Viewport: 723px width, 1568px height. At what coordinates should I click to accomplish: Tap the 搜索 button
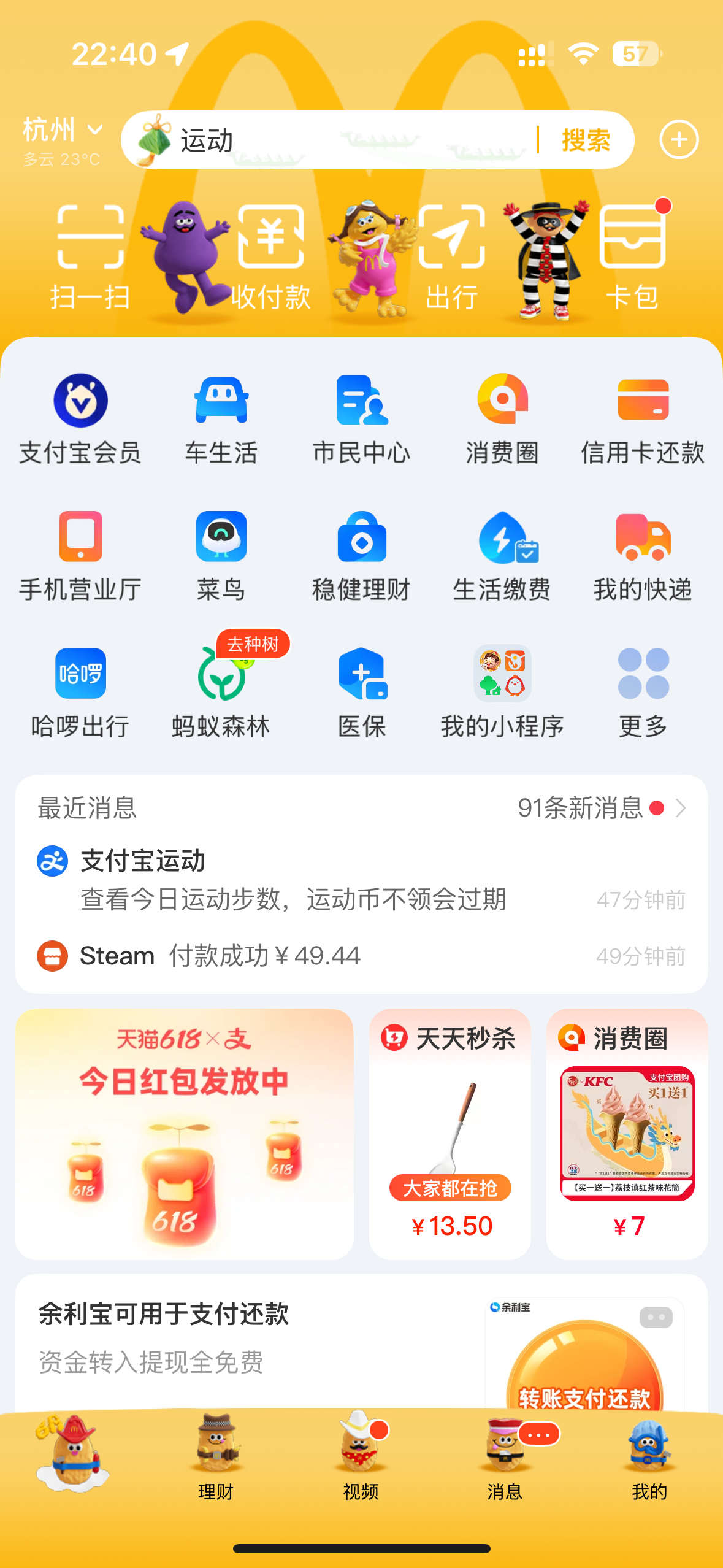[x=586, y=140]
